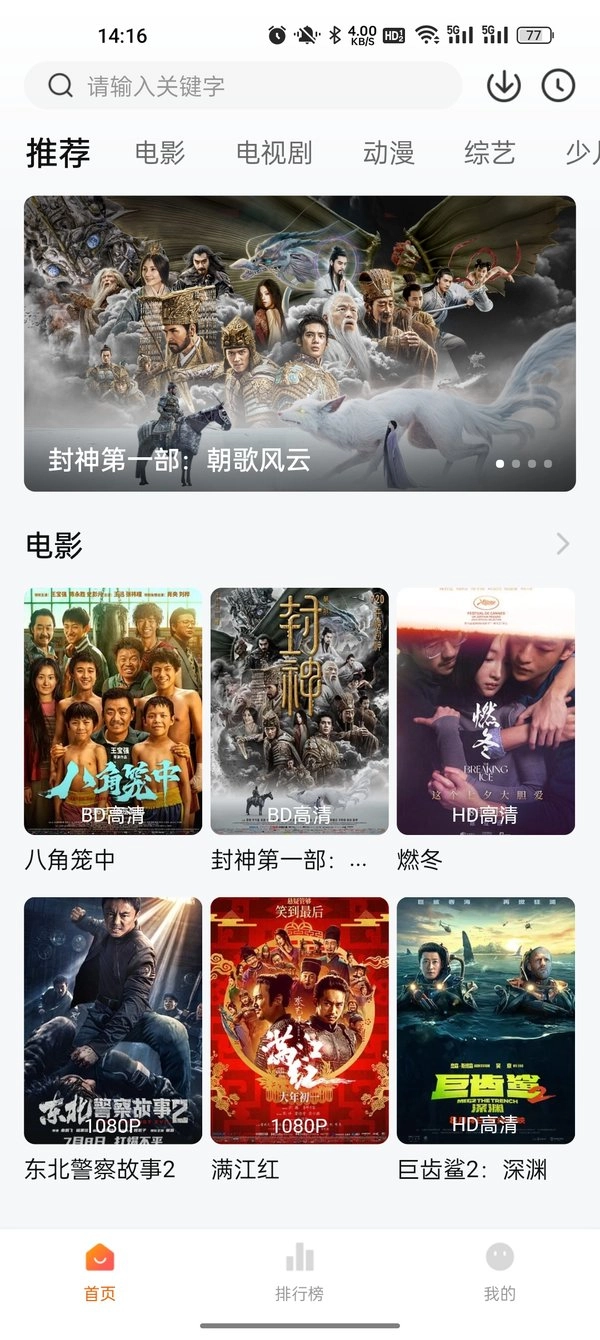Open the downloads icon
600x1340 pixels.
[504, 86]
